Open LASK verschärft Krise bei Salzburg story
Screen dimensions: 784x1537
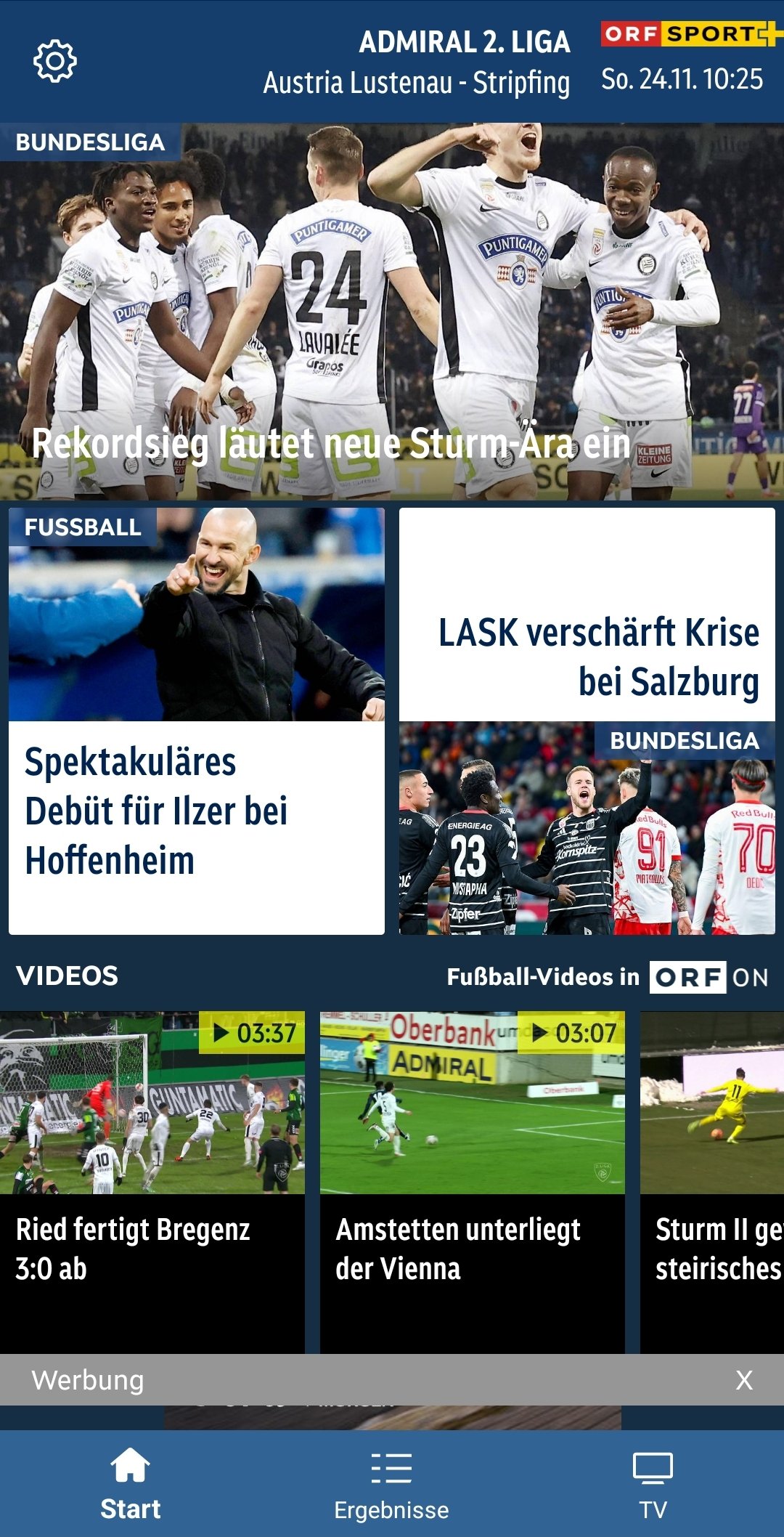click(587, 721)
